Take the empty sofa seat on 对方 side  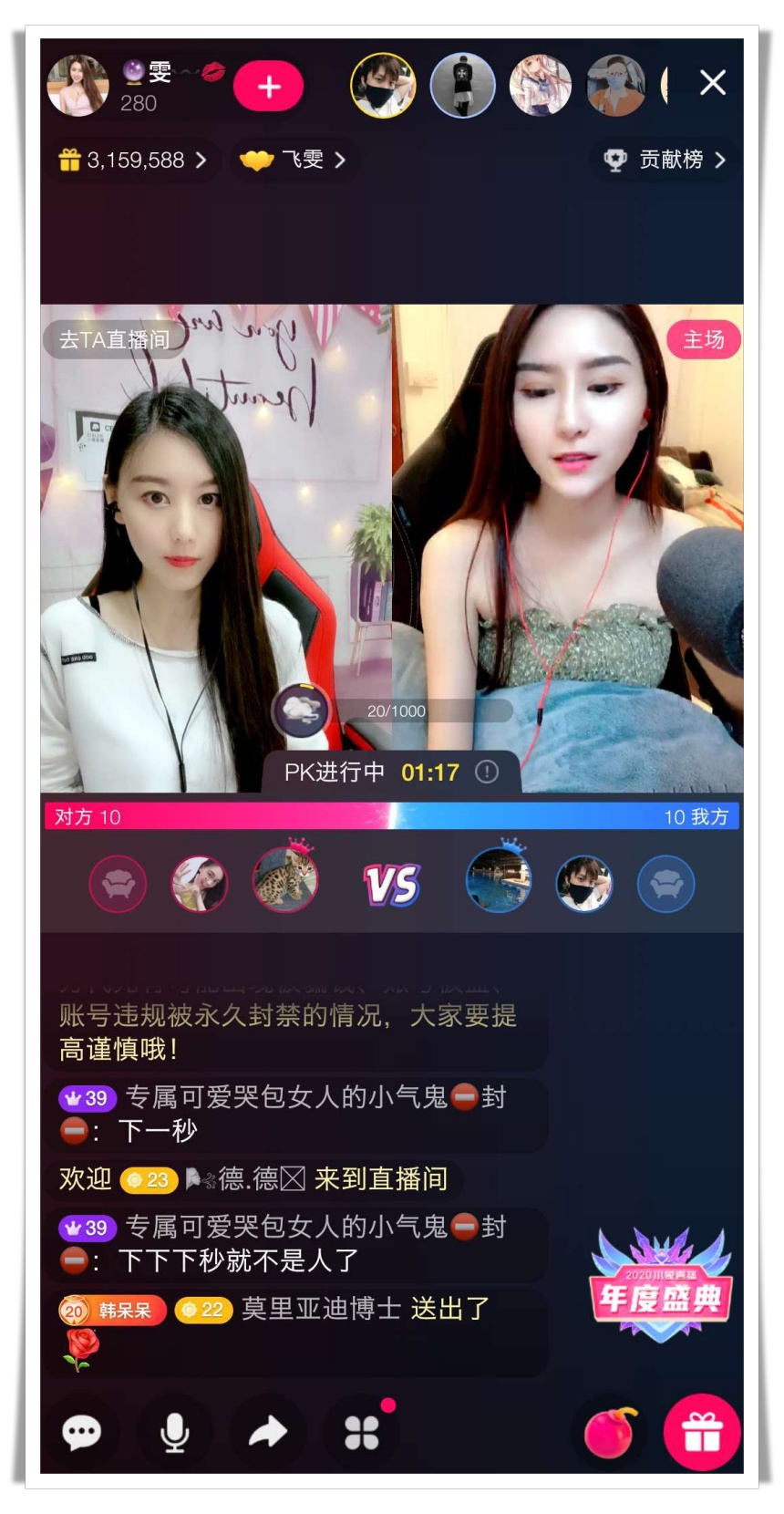click(118, 884)
